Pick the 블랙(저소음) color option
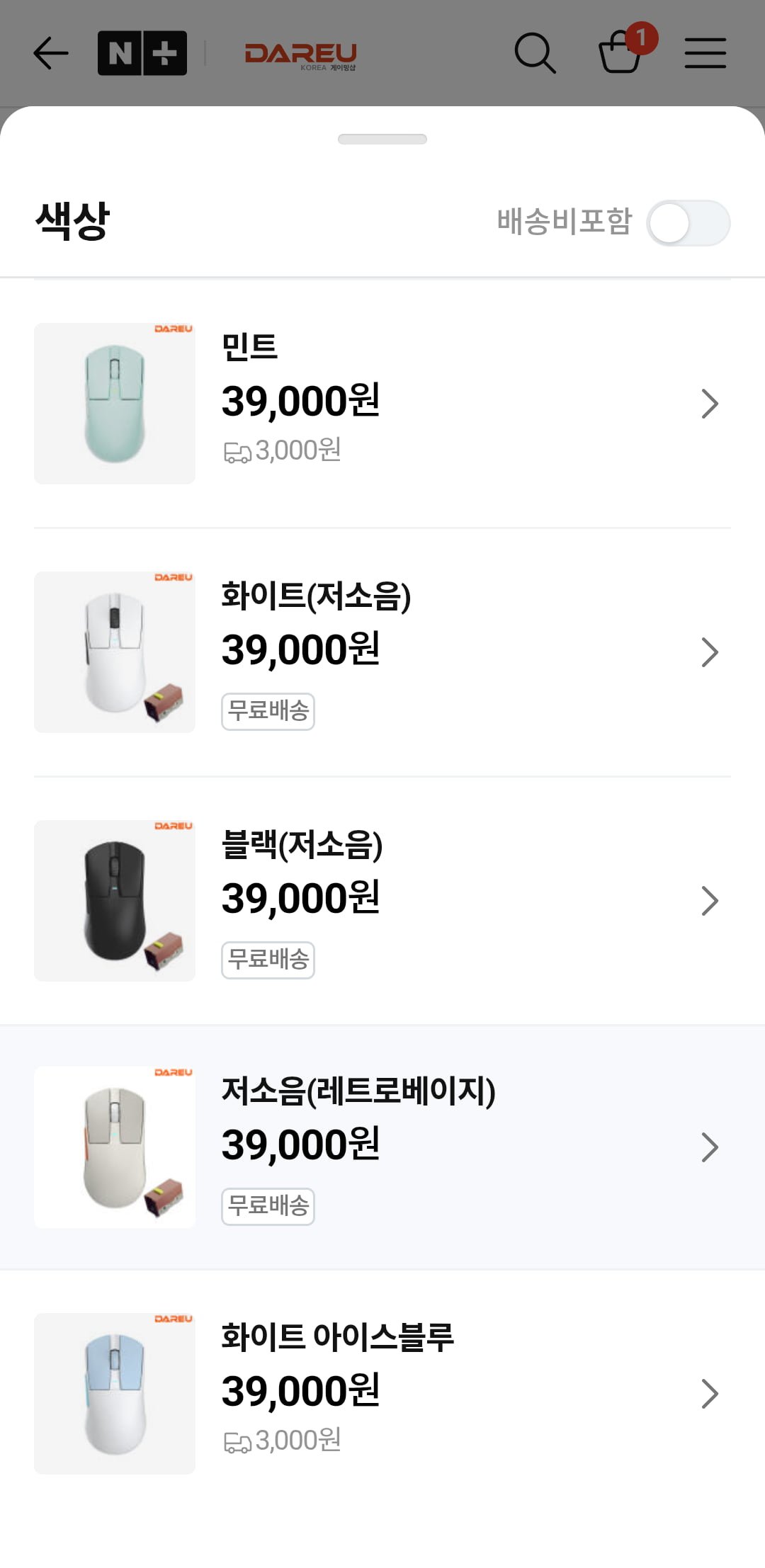The width and height of the screenshot is (765, 1568). pos(382,900)
